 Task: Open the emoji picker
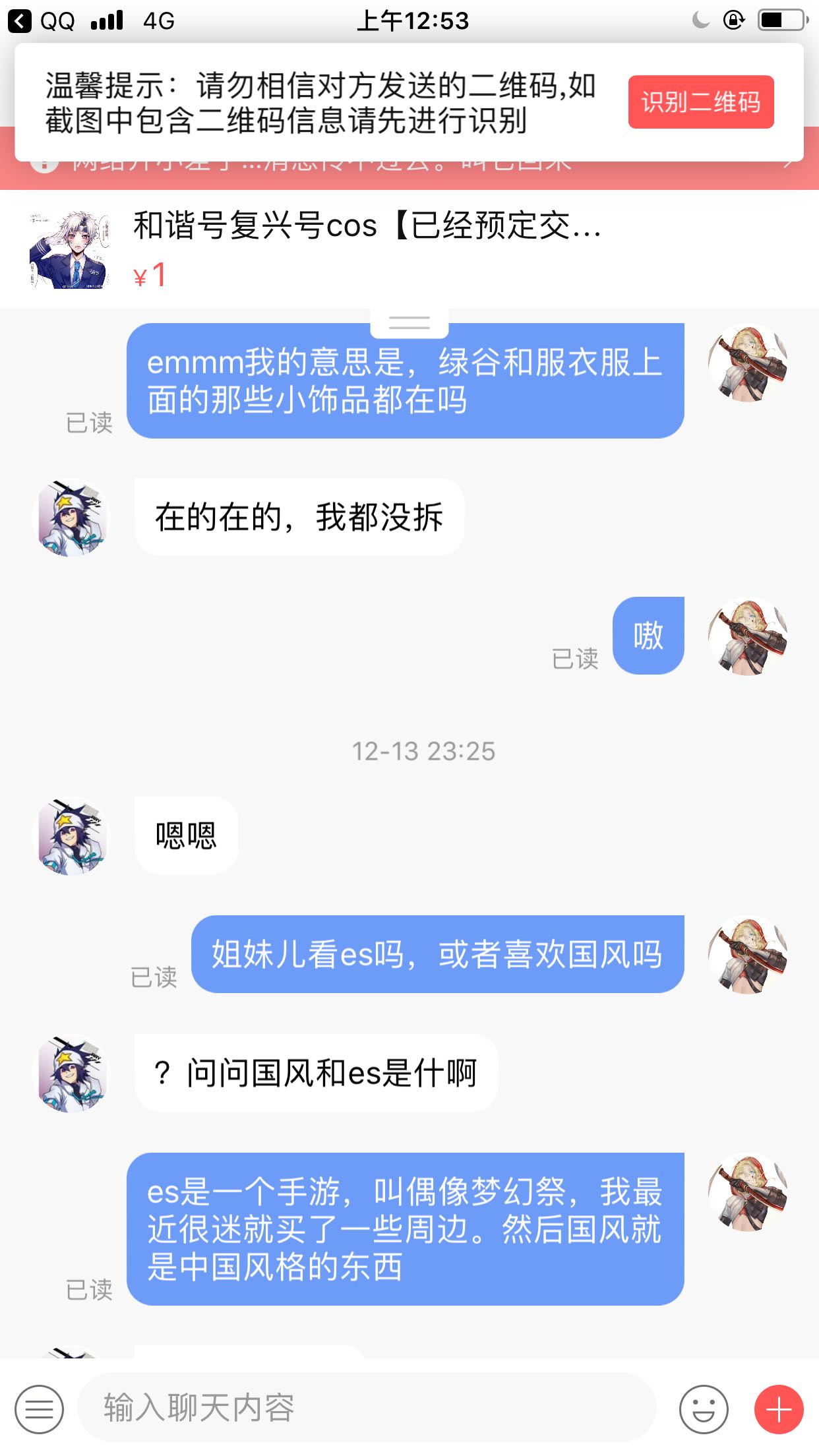704,1409
